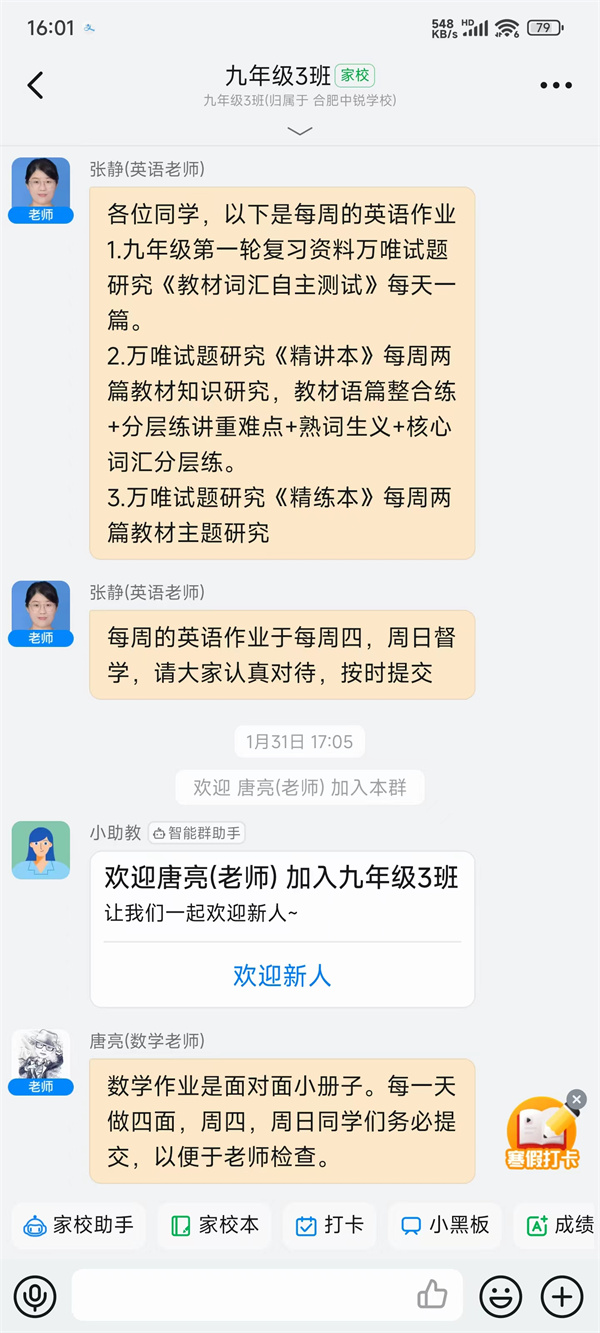Open the plus attachment menu
This screenshot has height=1333, width=600.
[562, 1297]
